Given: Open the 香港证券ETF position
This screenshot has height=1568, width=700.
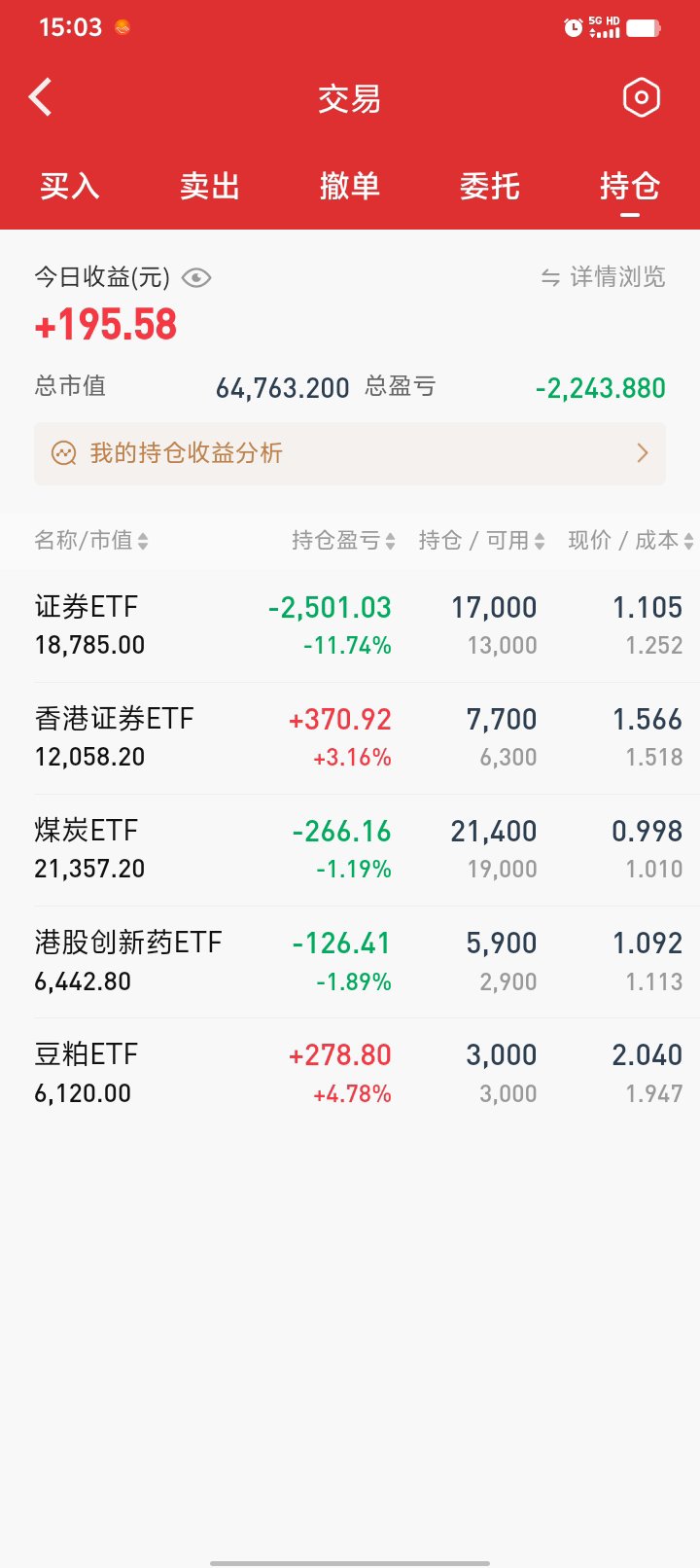Looking at the screenshot, I should [x=350, y=737].
